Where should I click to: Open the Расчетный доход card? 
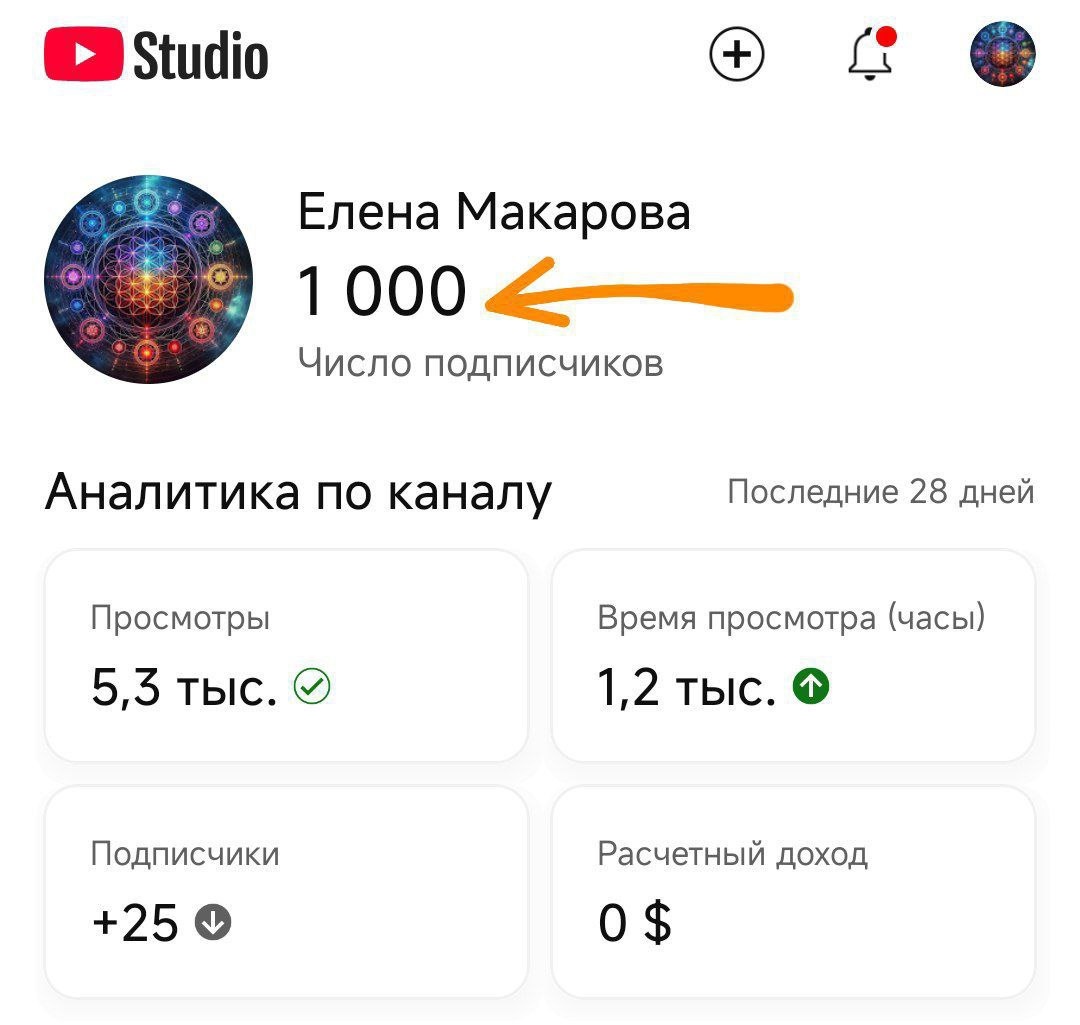pyautogui.click(x=793, y=891)
